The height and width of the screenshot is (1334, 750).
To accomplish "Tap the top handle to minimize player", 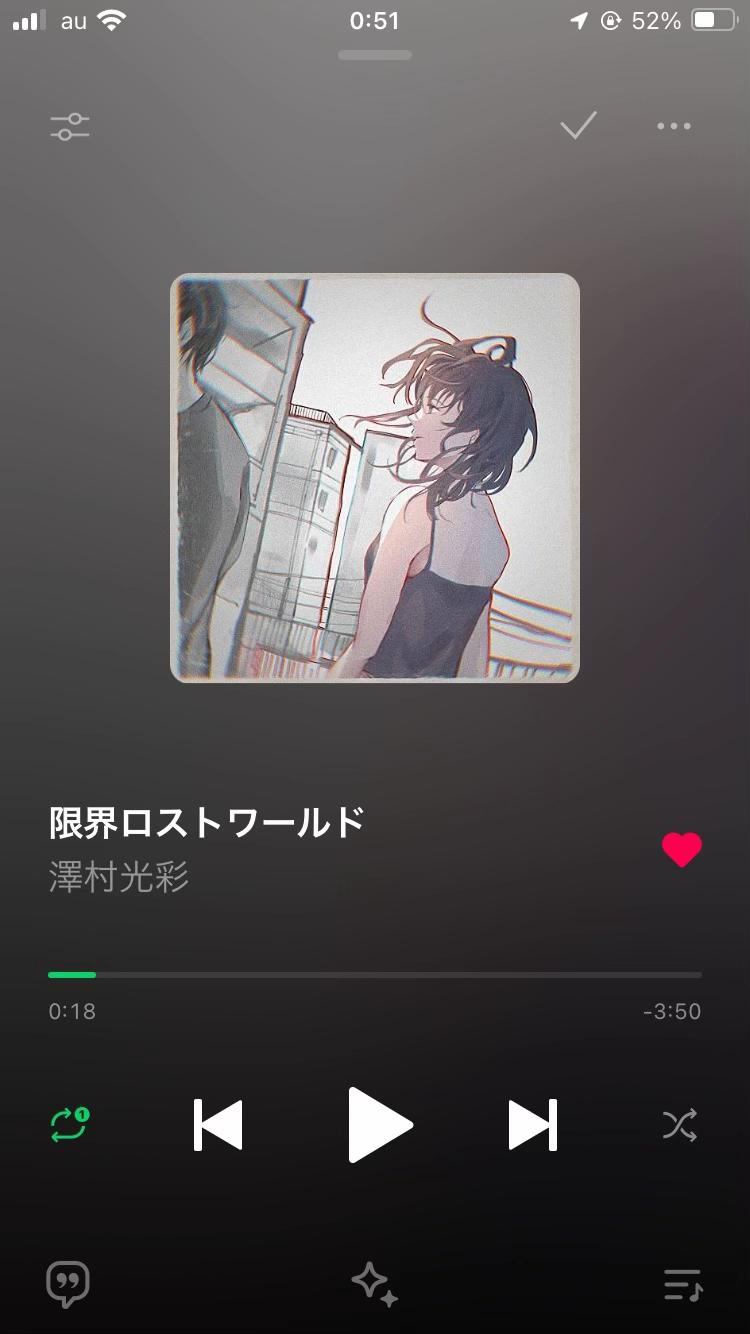I will 375,55.
